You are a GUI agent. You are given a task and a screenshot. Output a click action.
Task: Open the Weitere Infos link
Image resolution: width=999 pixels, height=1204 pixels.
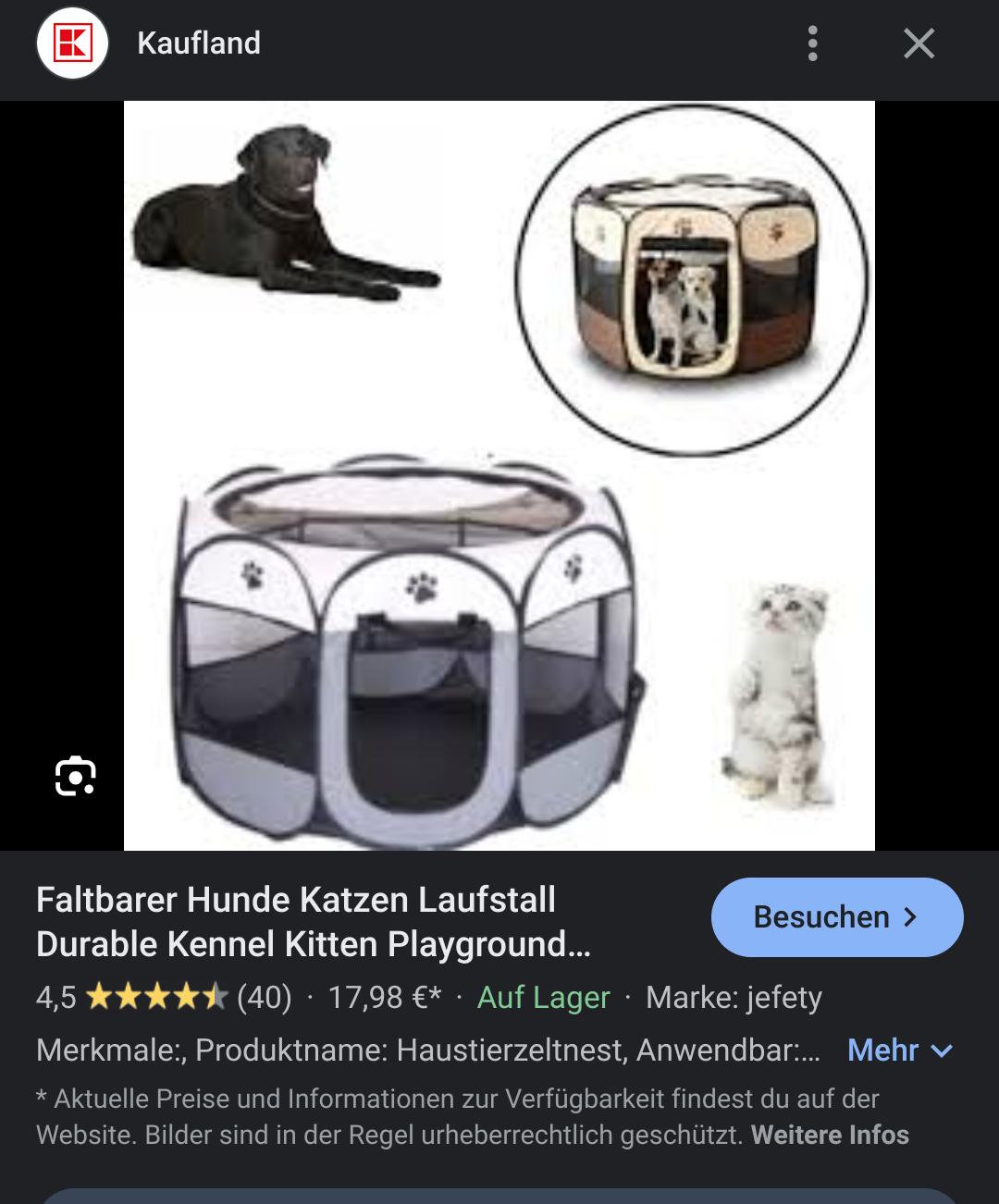[830, 1135]
